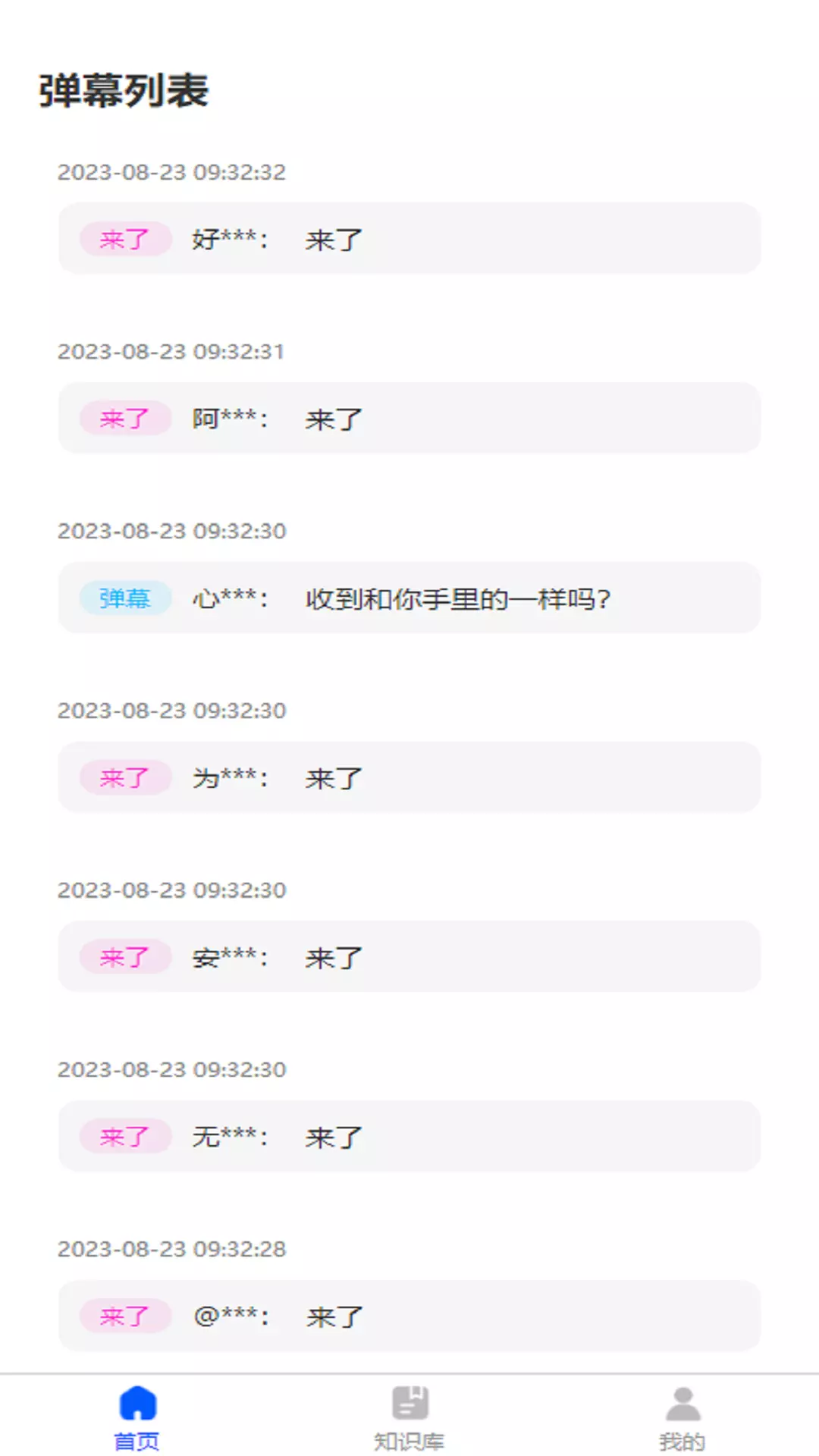Open the message from @***
The height and width of the screenshot is (1456, 819).
pyautogui.click(x=409, y=1316)
